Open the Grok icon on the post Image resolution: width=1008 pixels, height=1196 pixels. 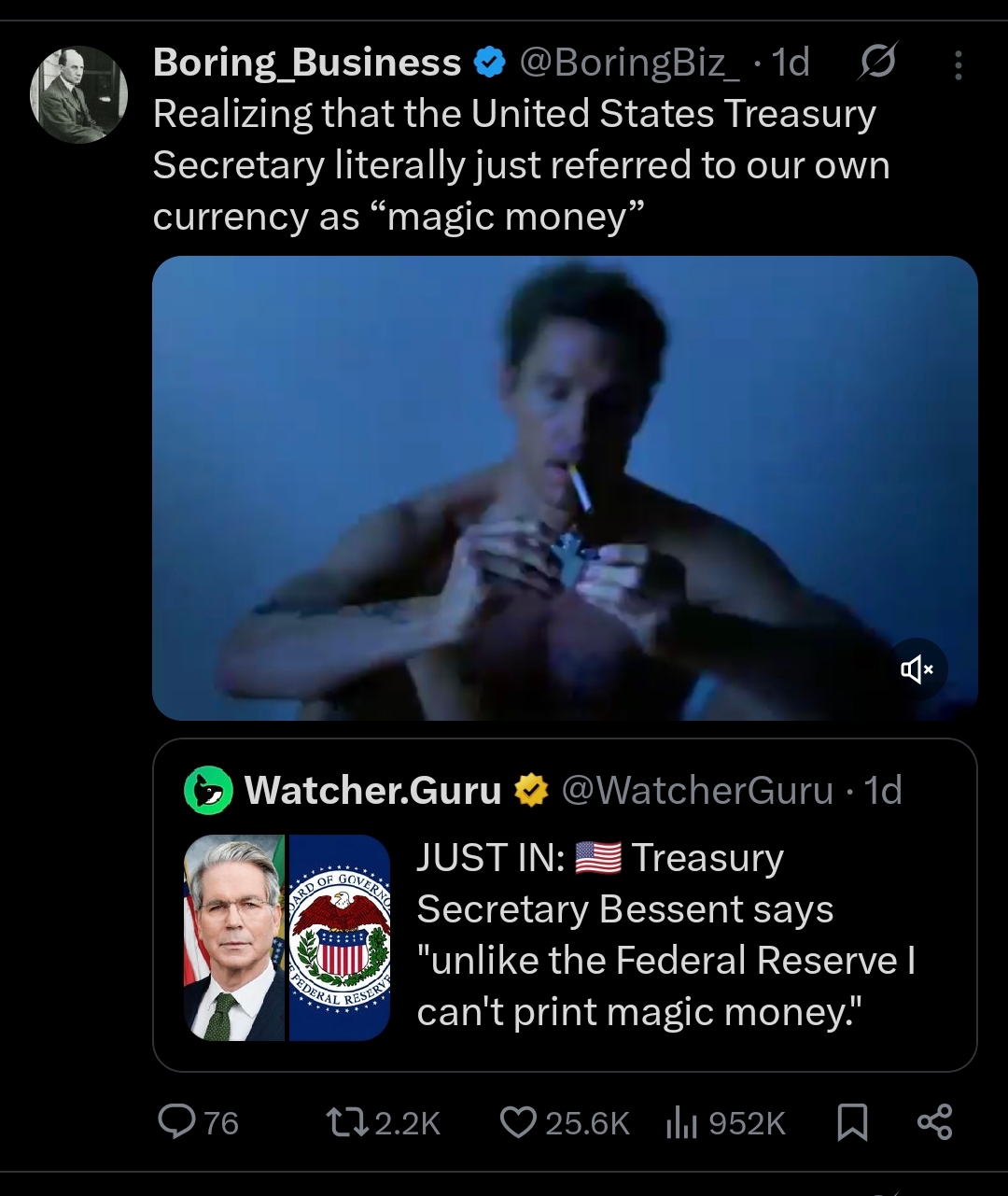[x=877, y=63]
